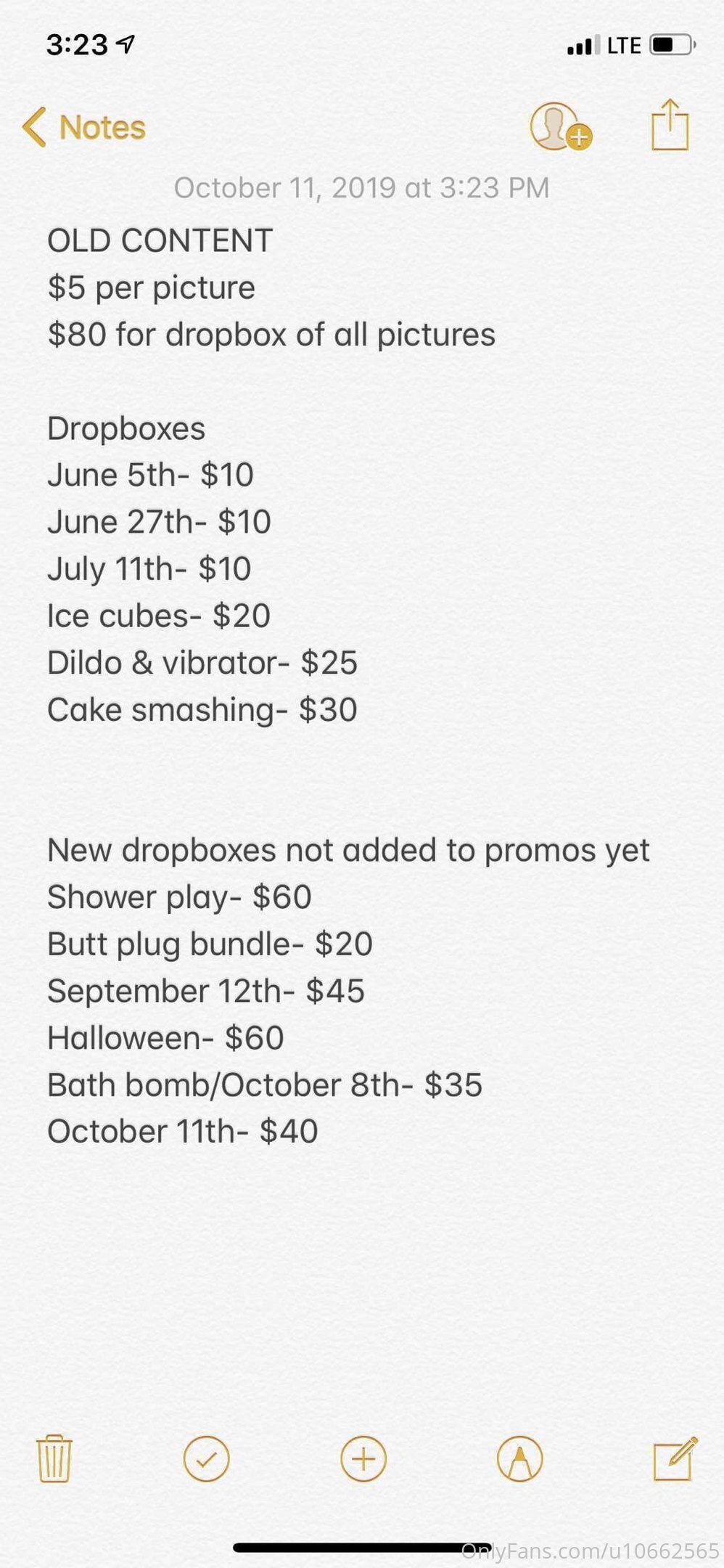Insert a checklist with the checkmark icon
The width and height of the screenshot is (724, 1568).
[x=207, y=1458]
